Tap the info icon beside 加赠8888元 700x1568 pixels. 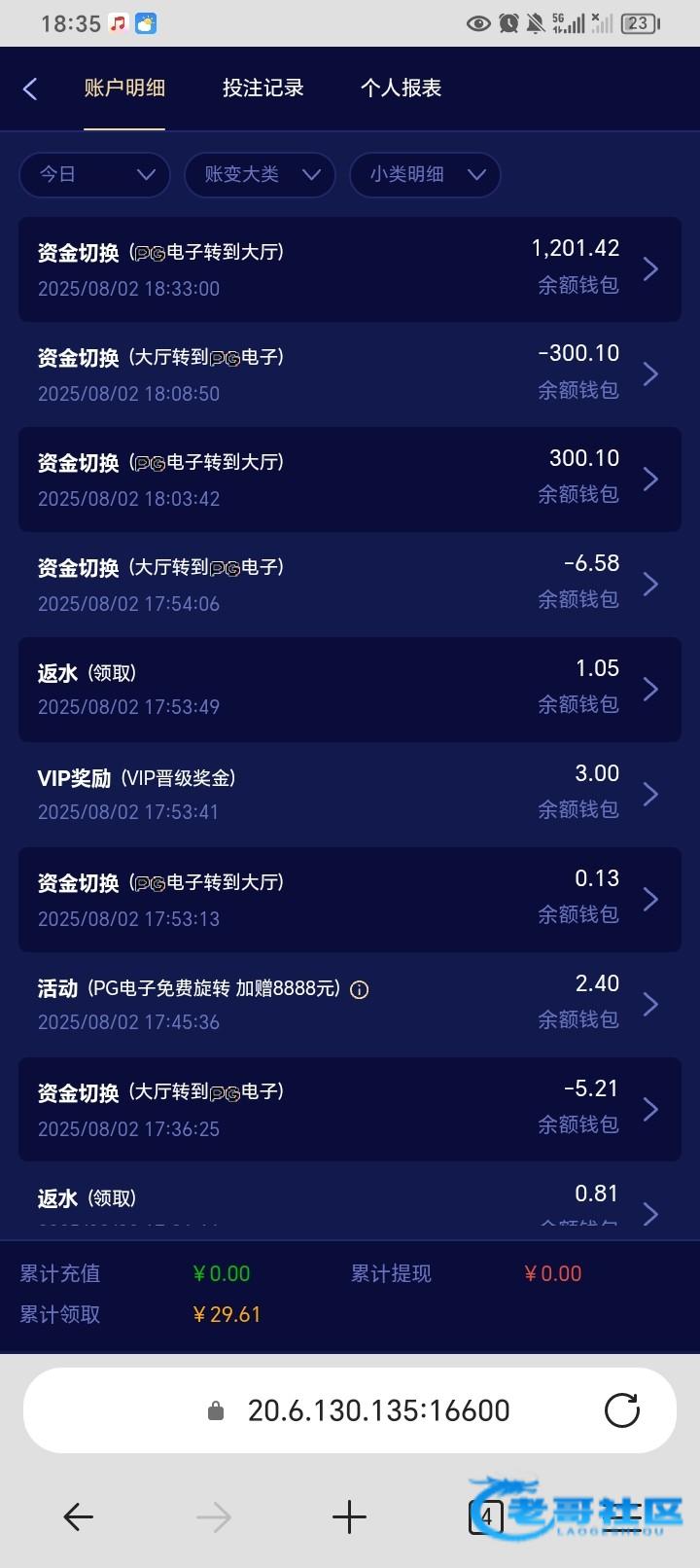point(359,990)
